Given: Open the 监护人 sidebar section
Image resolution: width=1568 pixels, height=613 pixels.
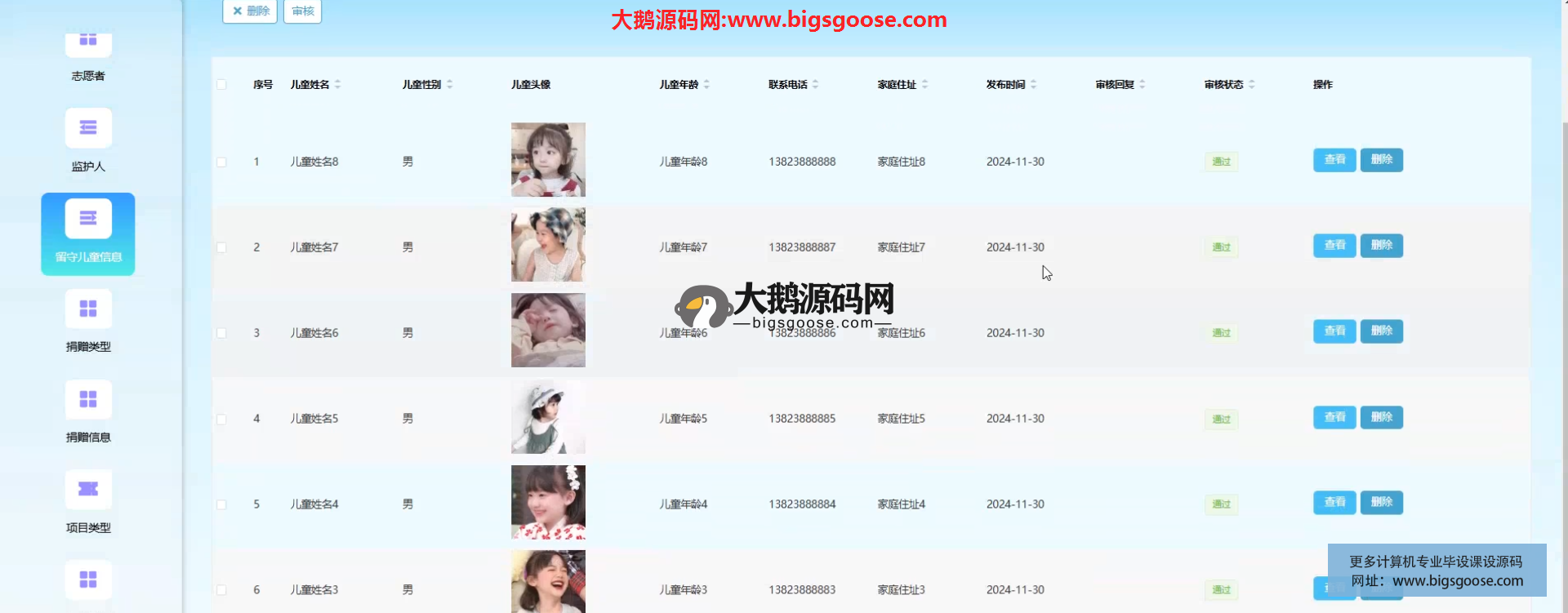Looking at the screenshot, I should 88,140.
